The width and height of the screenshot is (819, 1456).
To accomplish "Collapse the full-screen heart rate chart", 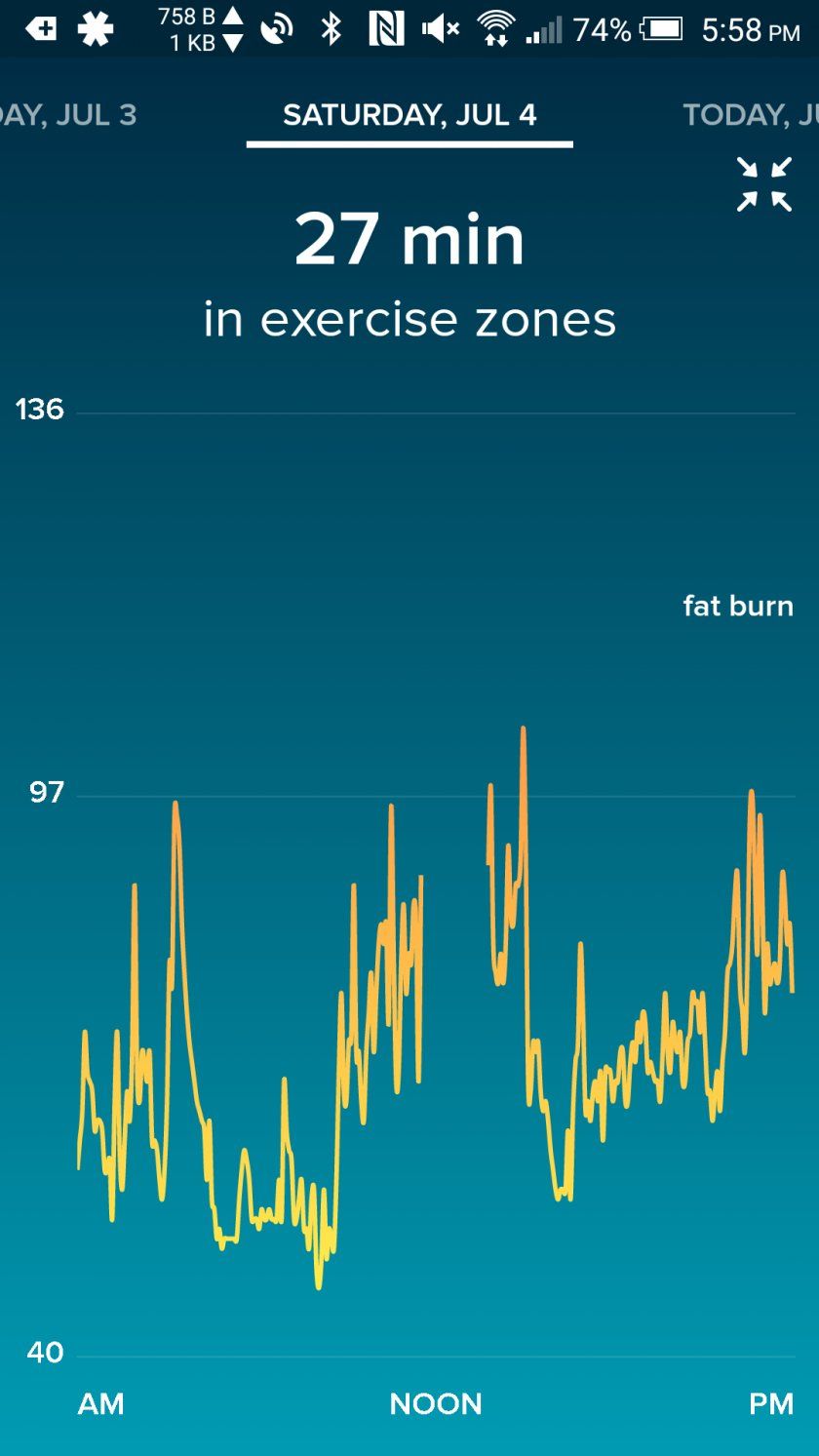I will pos(764,184).
